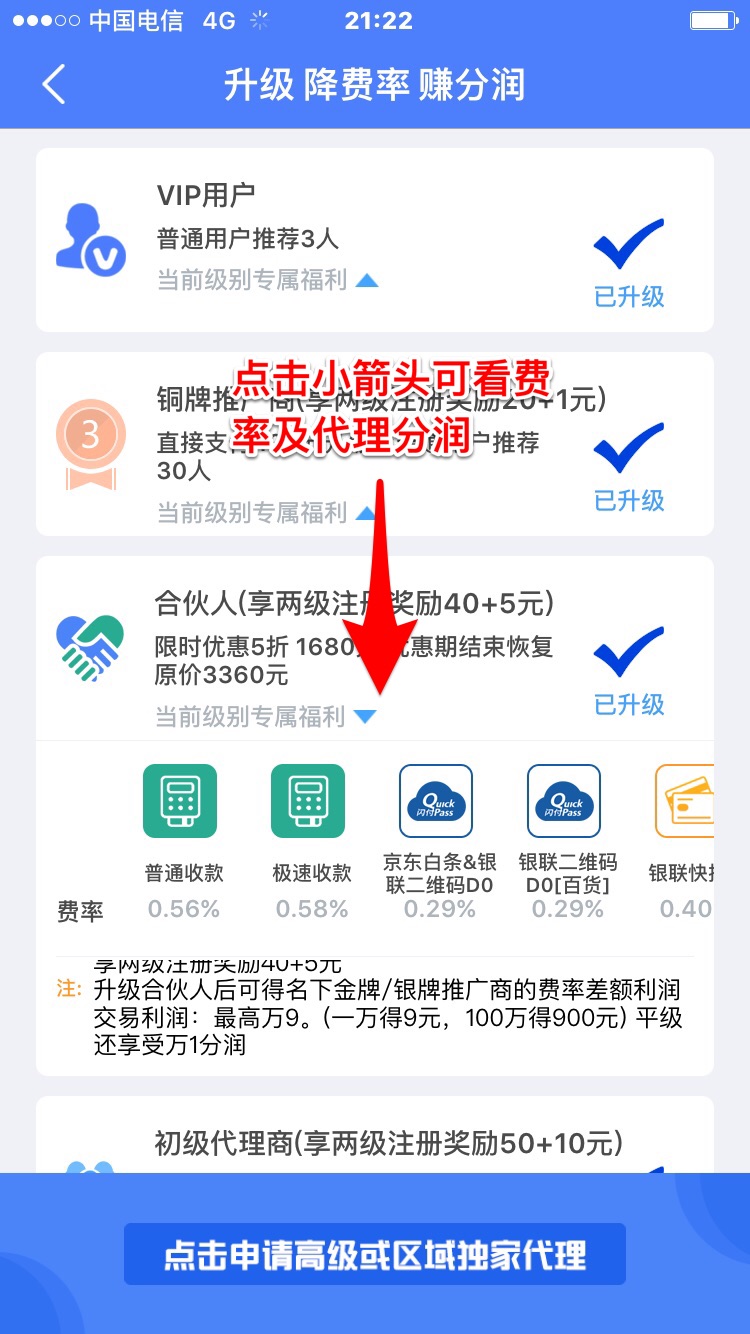Tap the battery indicator in status bar

click(712, 20)
